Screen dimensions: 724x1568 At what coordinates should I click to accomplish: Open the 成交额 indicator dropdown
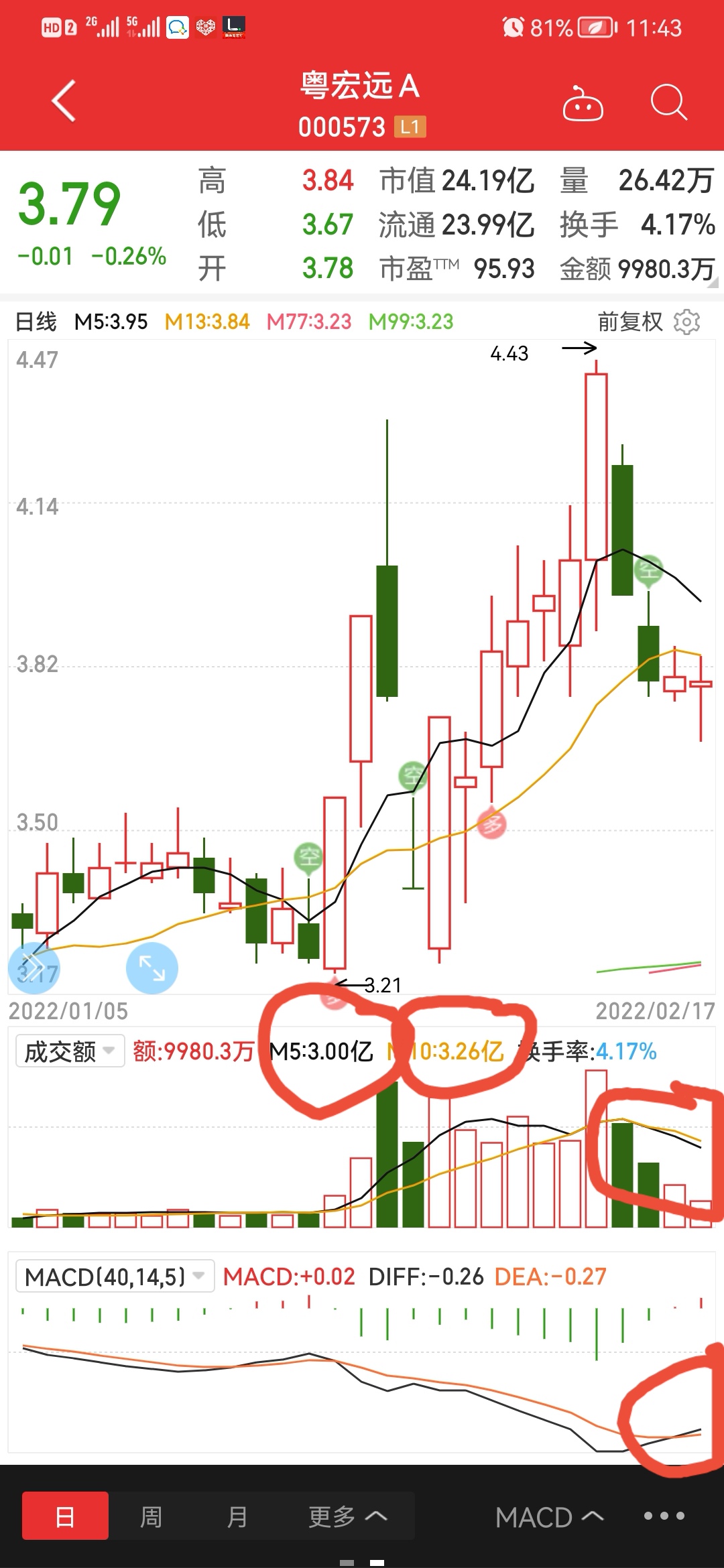tap(70, 1051)
